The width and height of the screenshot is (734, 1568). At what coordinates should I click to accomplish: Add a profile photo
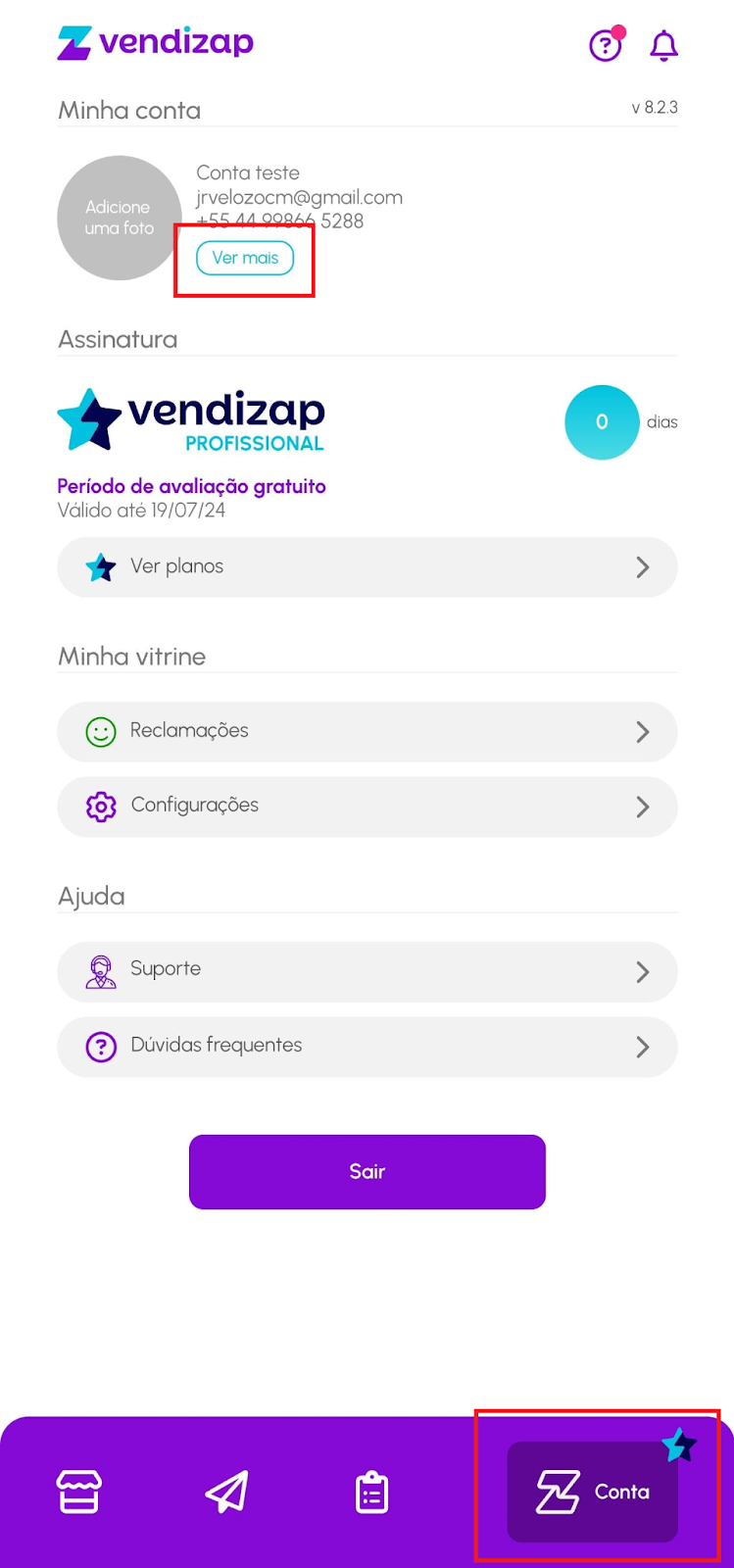click(119, 218)
